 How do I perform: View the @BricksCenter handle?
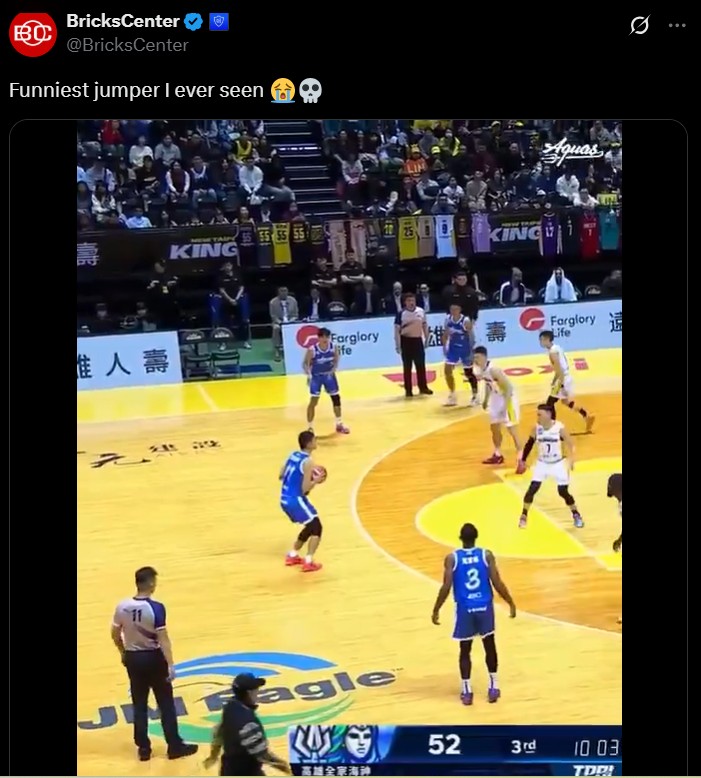click(x=127, y=45)
